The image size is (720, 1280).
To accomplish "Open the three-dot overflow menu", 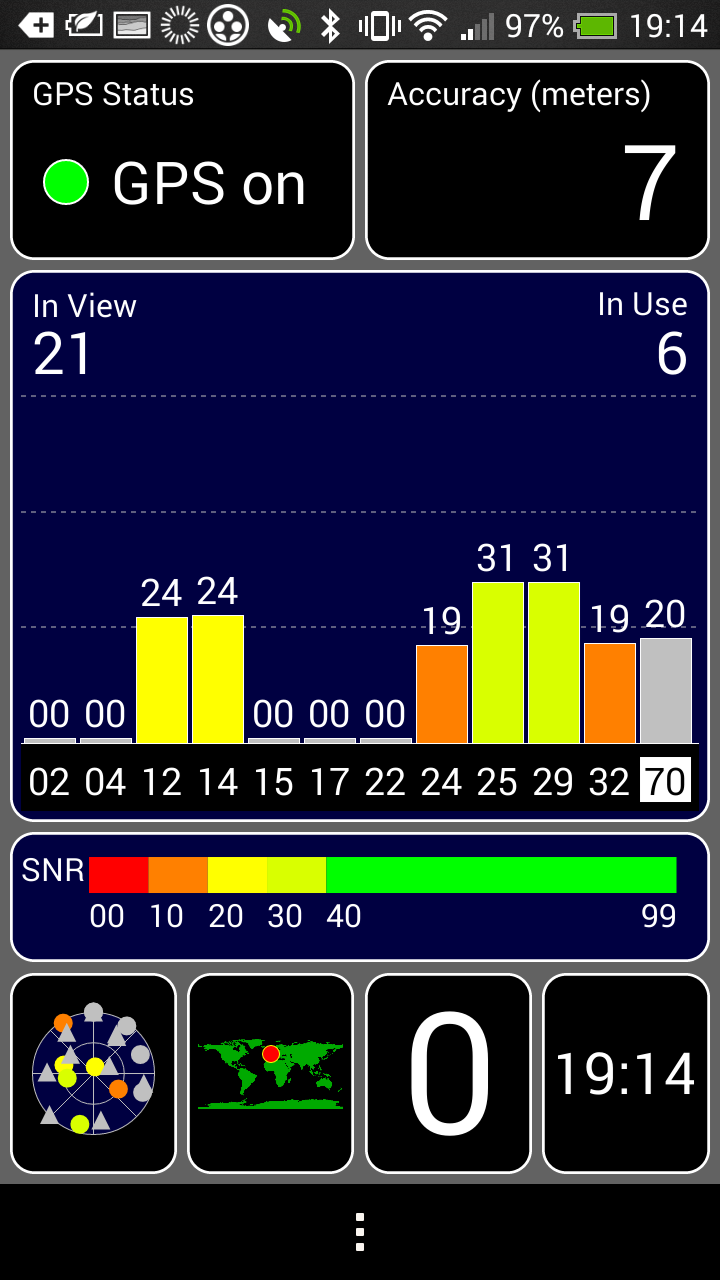I will (x=360, y=1232).
